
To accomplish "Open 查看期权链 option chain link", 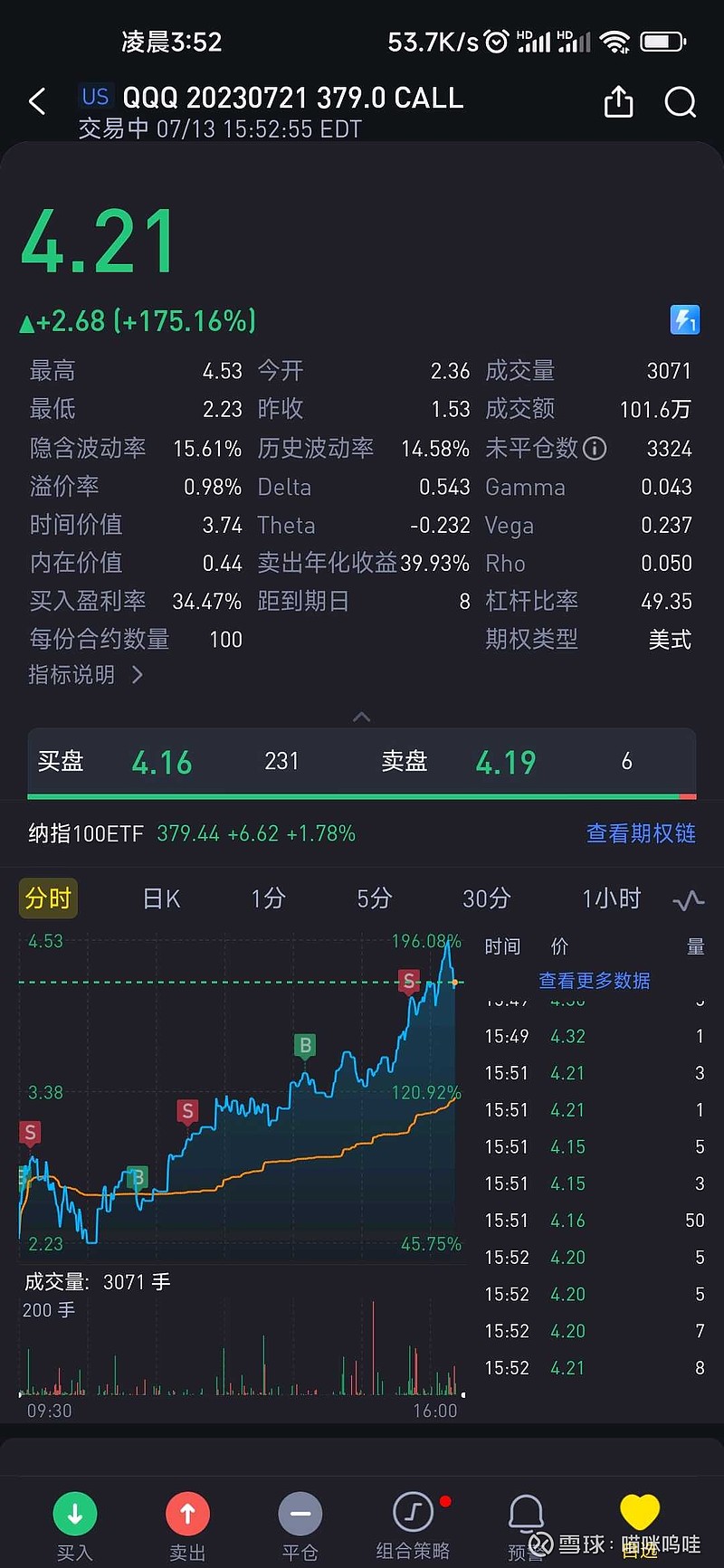I will (641, 833).
